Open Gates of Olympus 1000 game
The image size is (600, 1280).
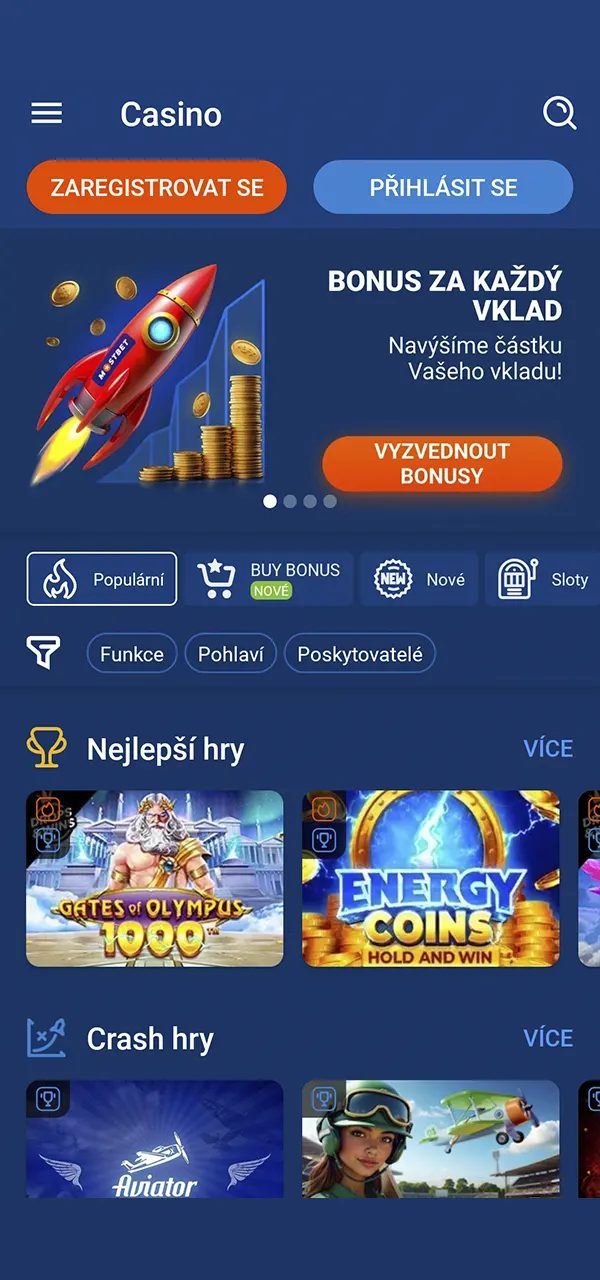155,879
